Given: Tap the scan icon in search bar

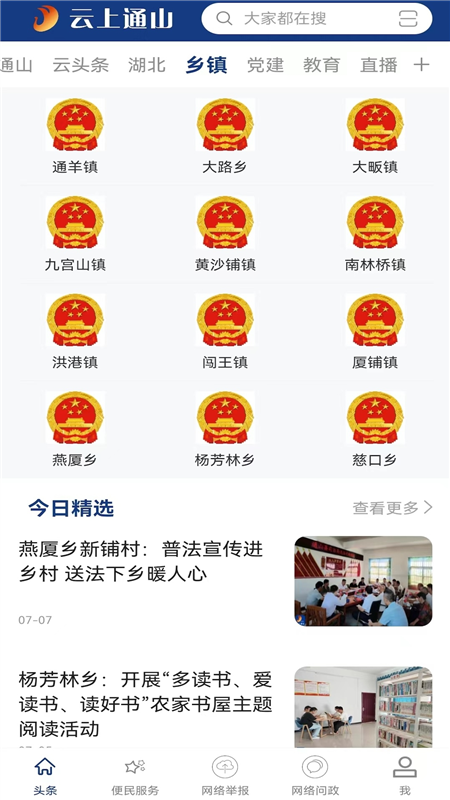Looking at the screenshot, I should click(408, 19).
